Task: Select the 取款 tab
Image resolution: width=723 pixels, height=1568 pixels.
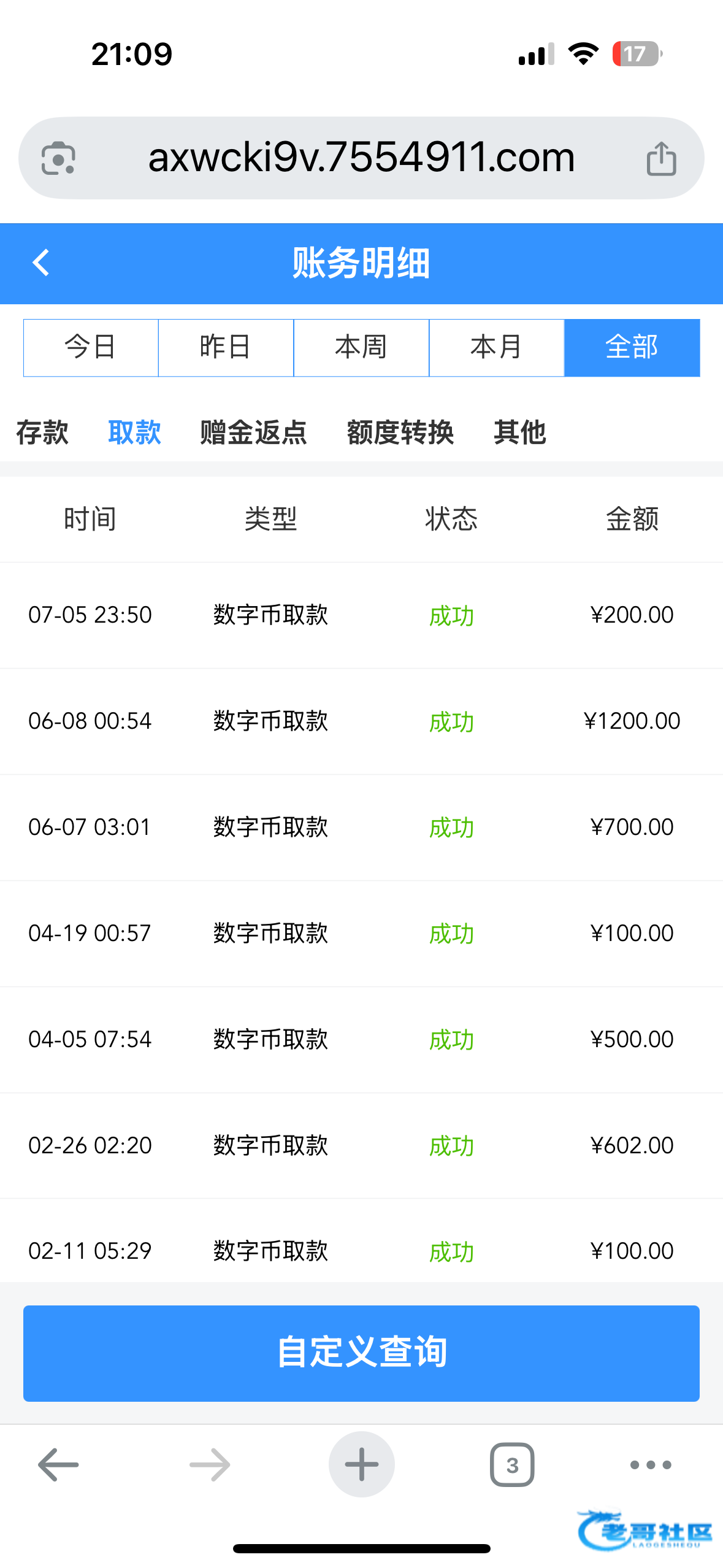Action: [134, 432]
